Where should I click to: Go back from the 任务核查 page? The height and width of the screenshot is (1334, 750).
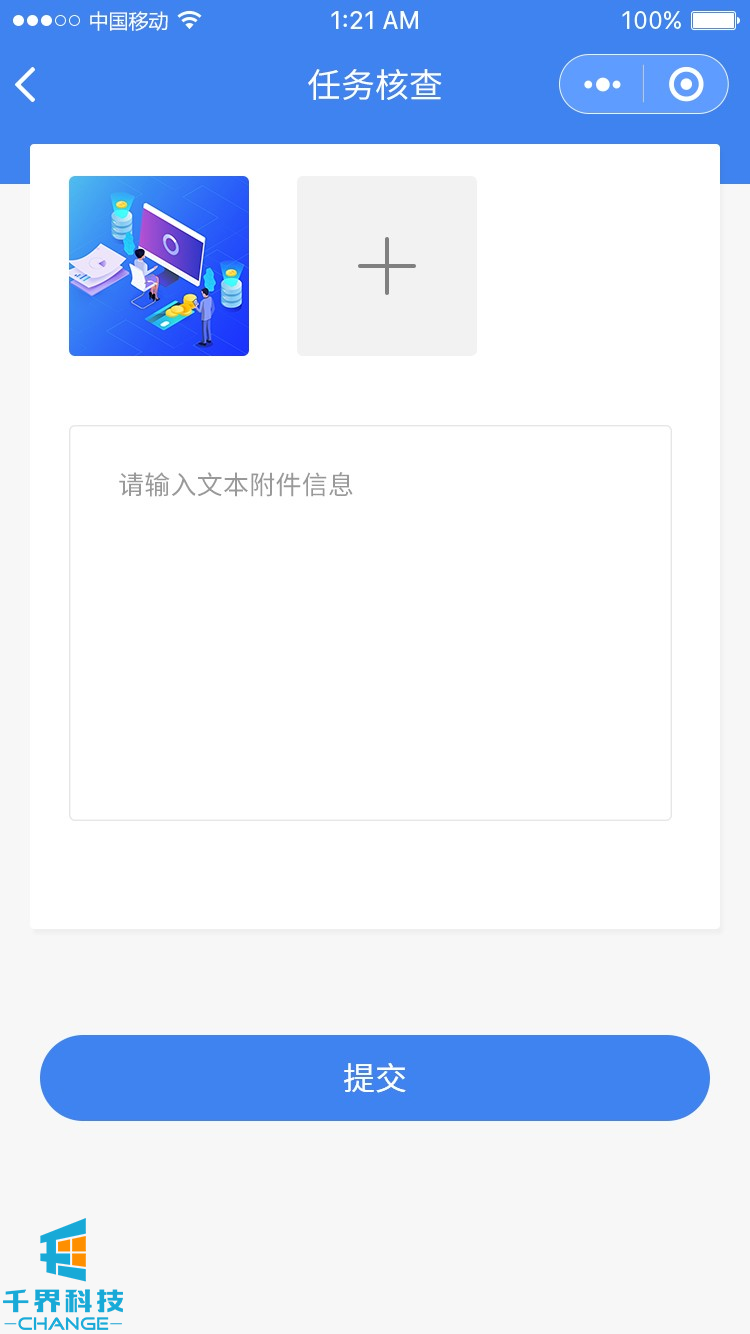coord(27,85)
